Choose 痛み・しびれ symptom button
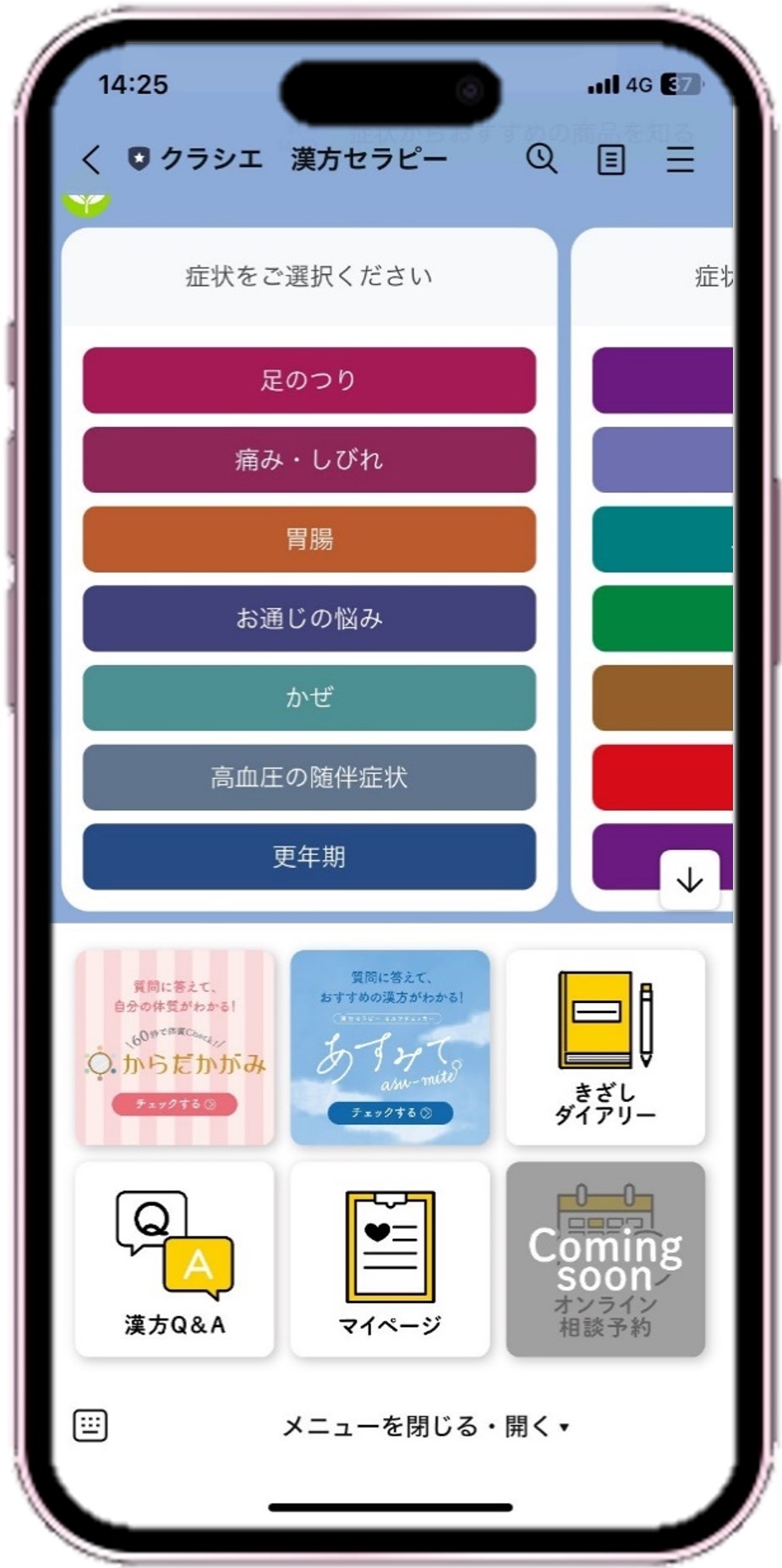 (309, 459)
